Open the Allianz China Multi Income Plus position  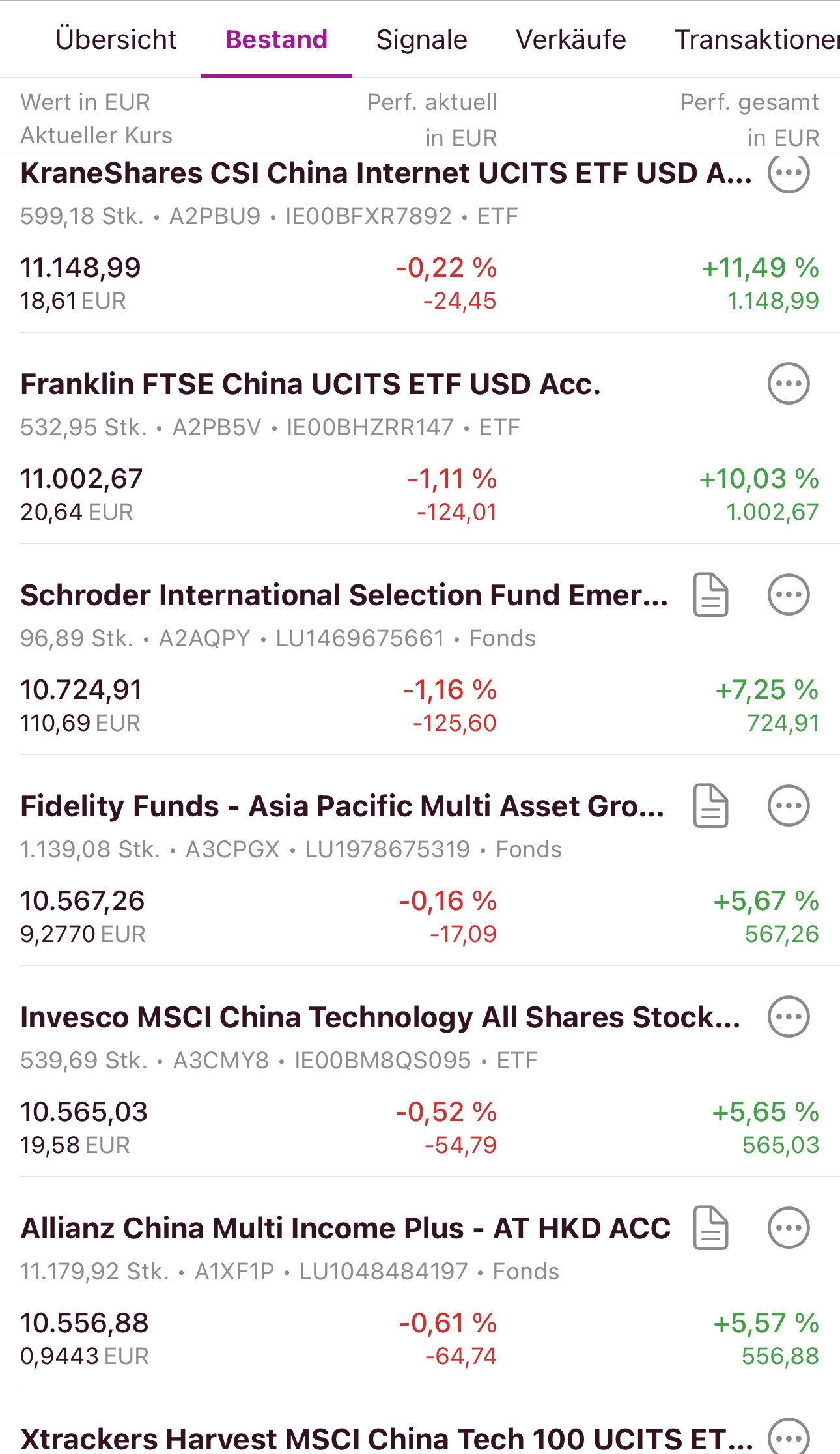(345, 1229)
